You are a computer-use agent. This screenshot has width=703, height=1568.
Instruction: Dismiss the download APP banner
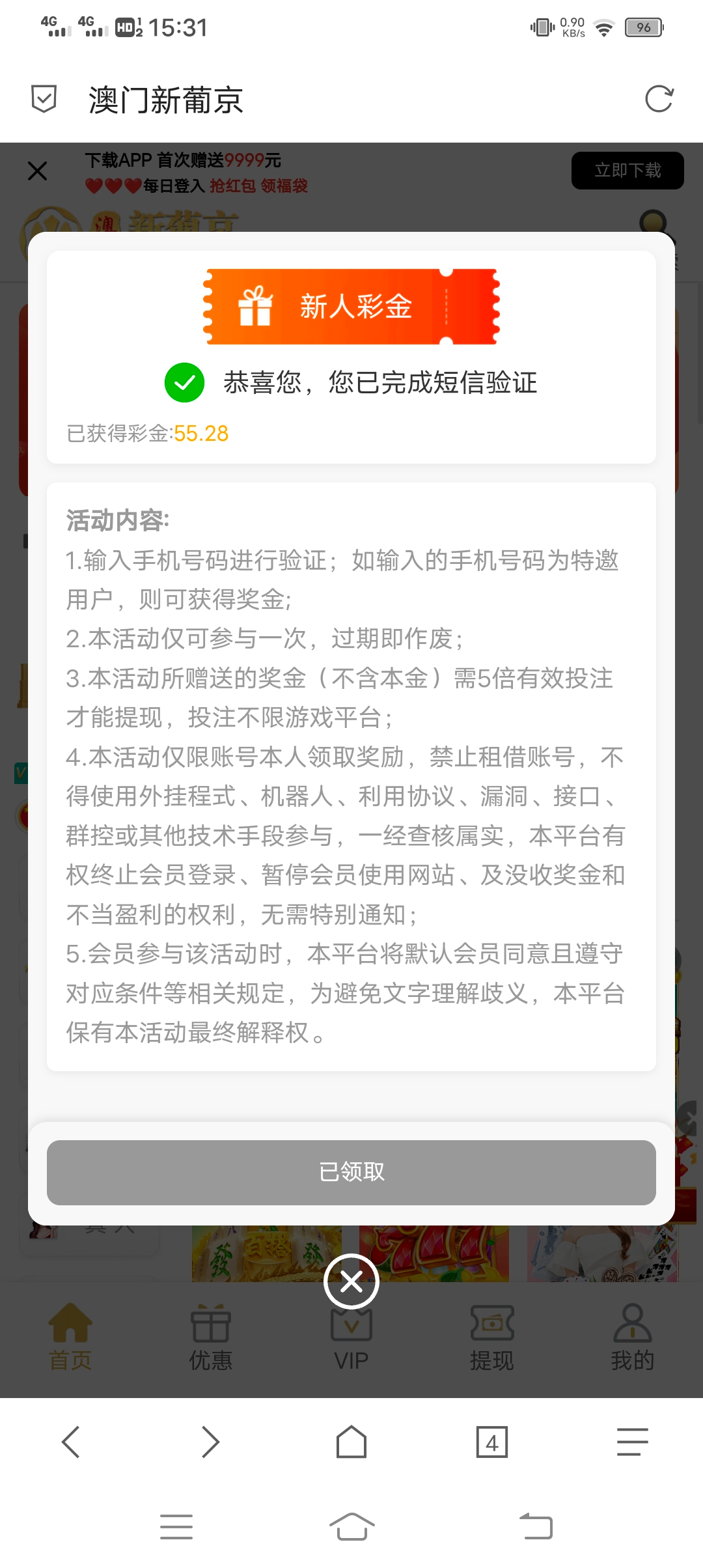[x=38, y=171]
